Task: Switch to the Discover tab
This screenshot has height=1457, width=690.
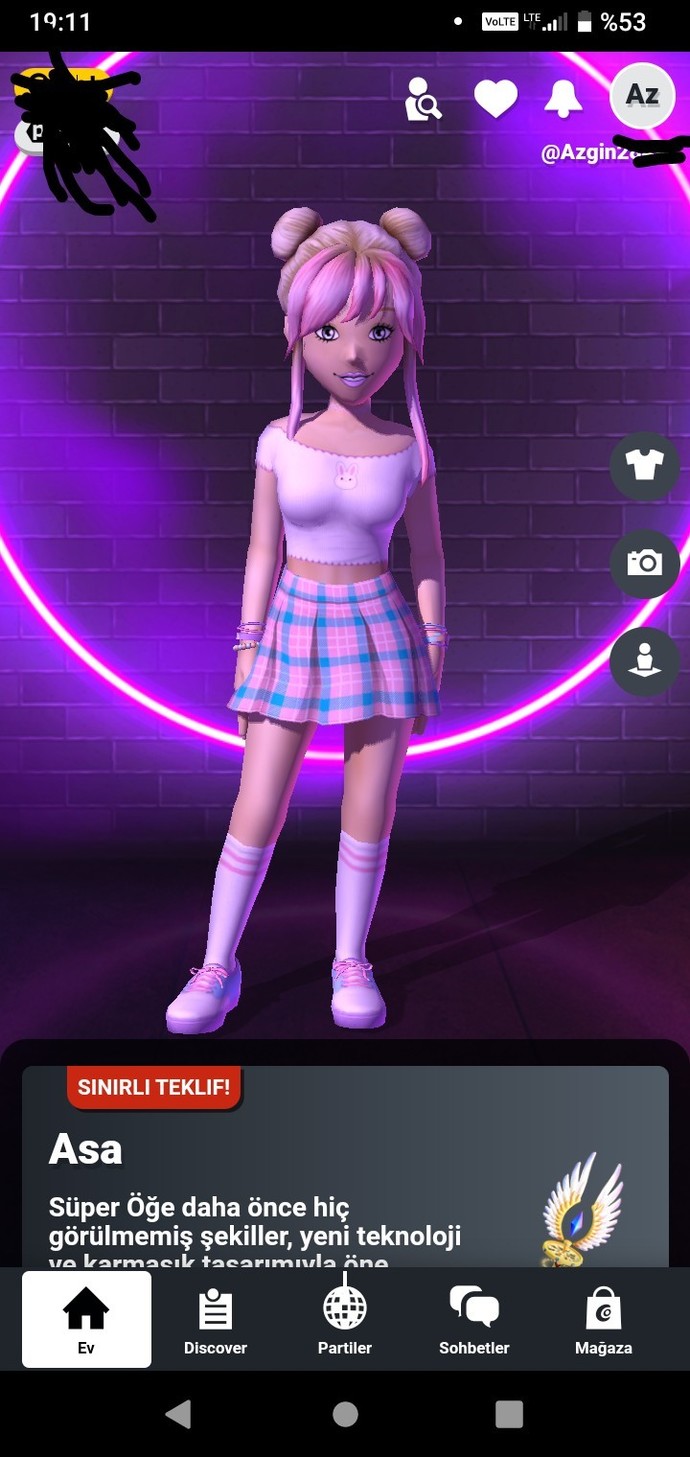Action: click(x=215, y=1319)
